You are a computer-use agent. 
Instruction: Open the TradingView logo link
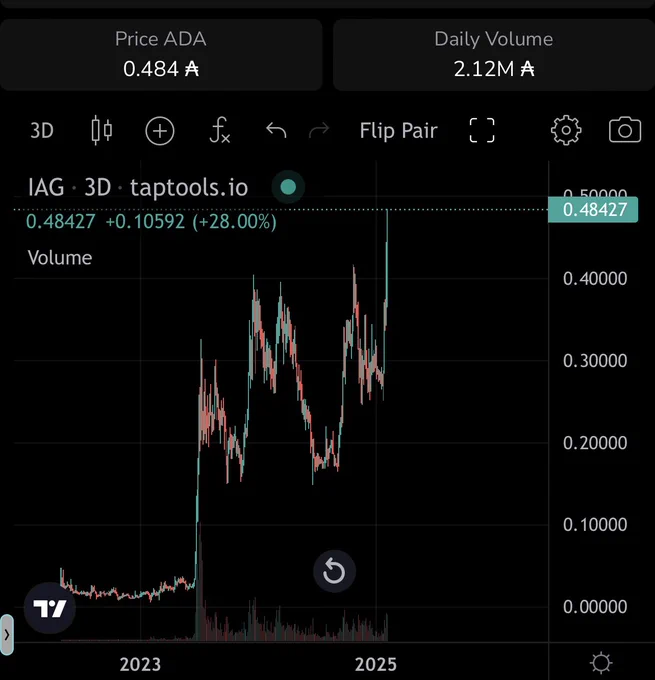[50, 608]
